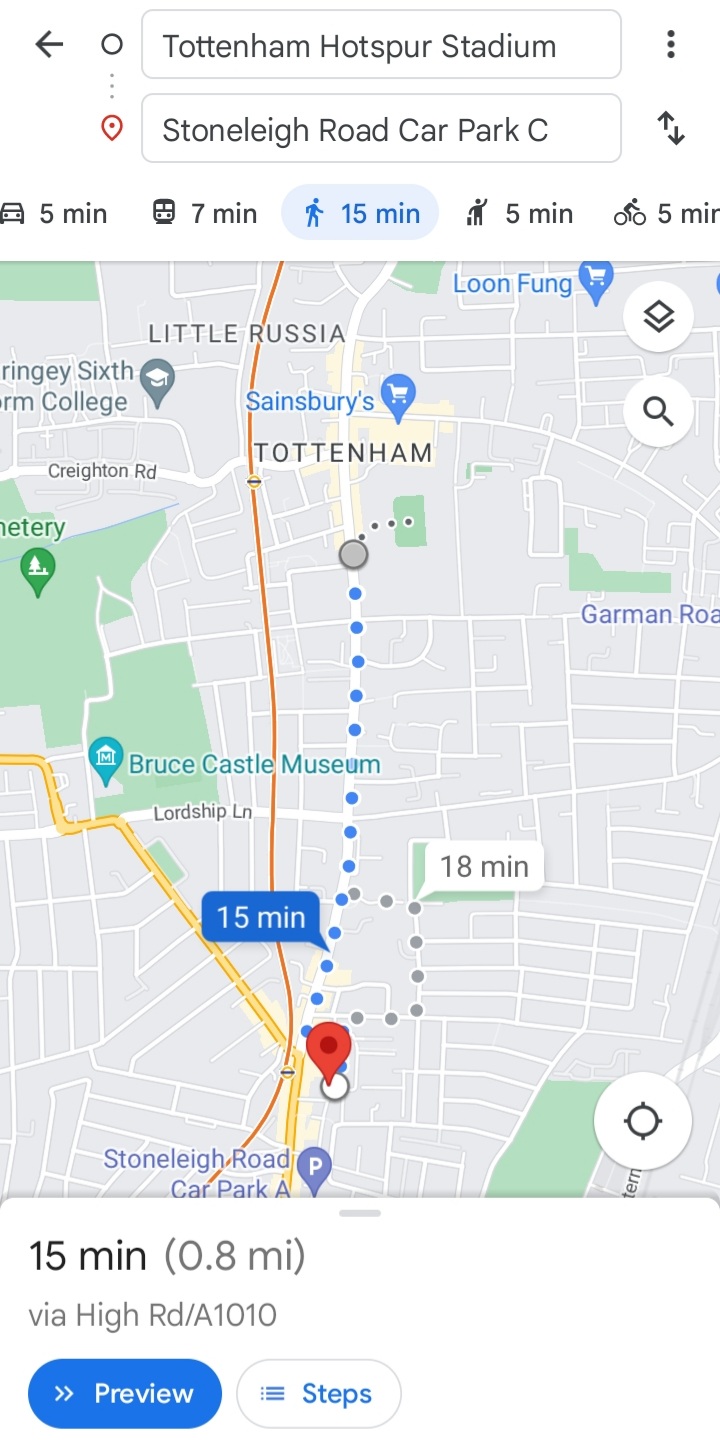Open the Bruce Castle Museum marker
The image size is (720, 1452).
pos(105,760)
